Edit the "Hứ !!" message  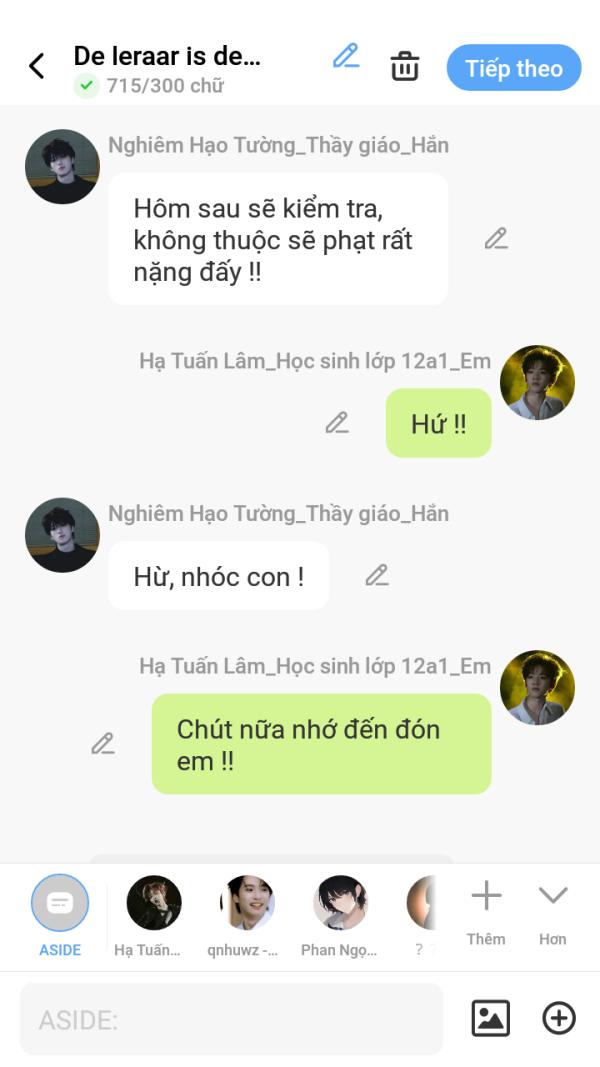337,423
